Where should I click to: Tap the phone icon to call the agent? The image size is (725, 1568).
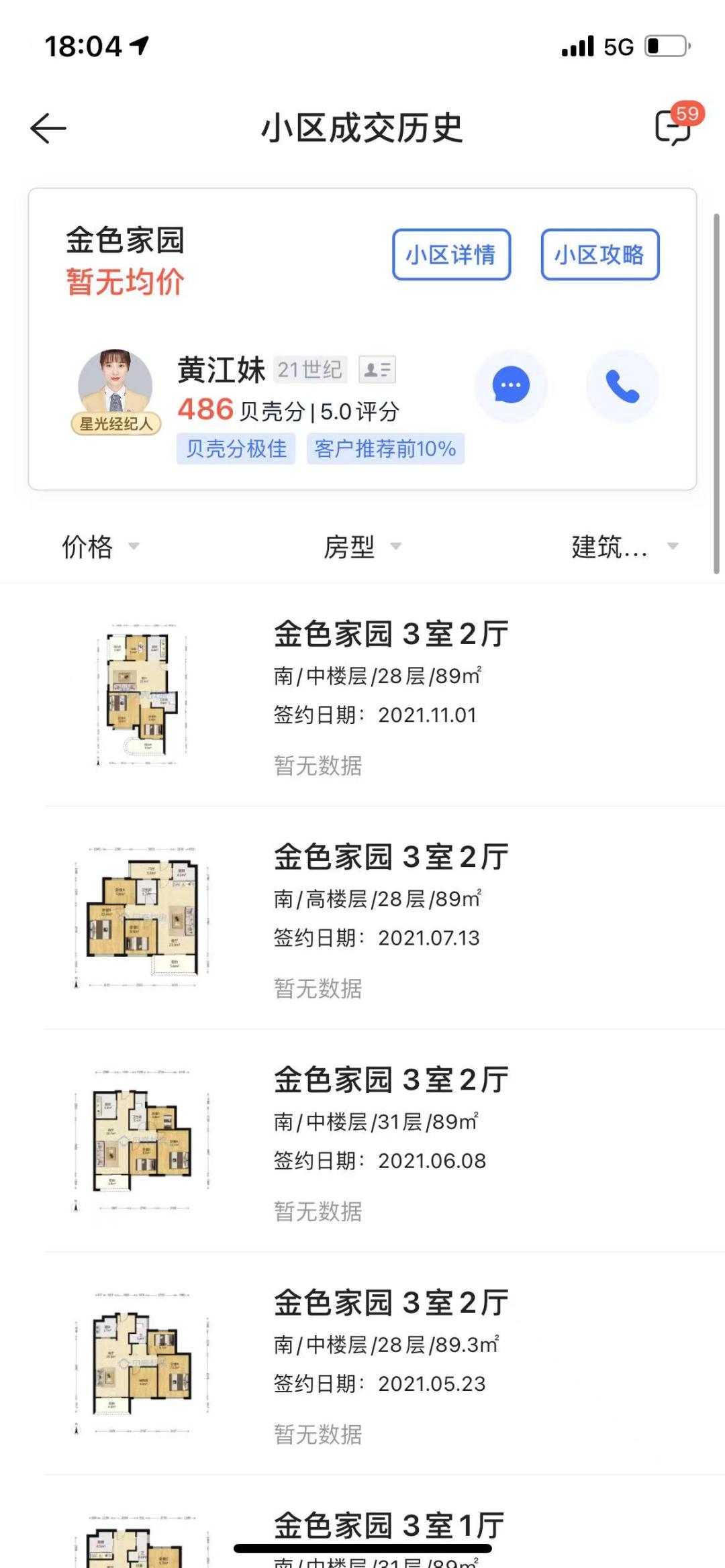[x=622, y=385]
